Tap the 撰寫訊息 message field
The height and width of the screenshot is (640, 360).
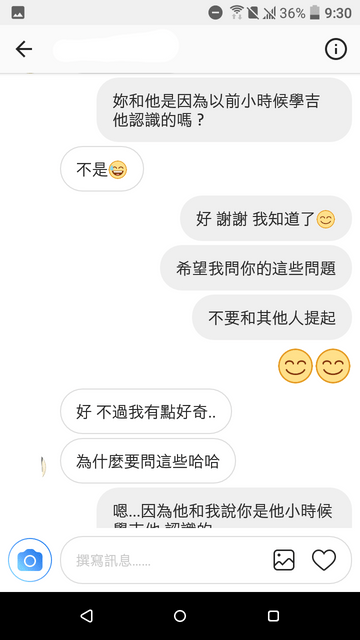163,560
